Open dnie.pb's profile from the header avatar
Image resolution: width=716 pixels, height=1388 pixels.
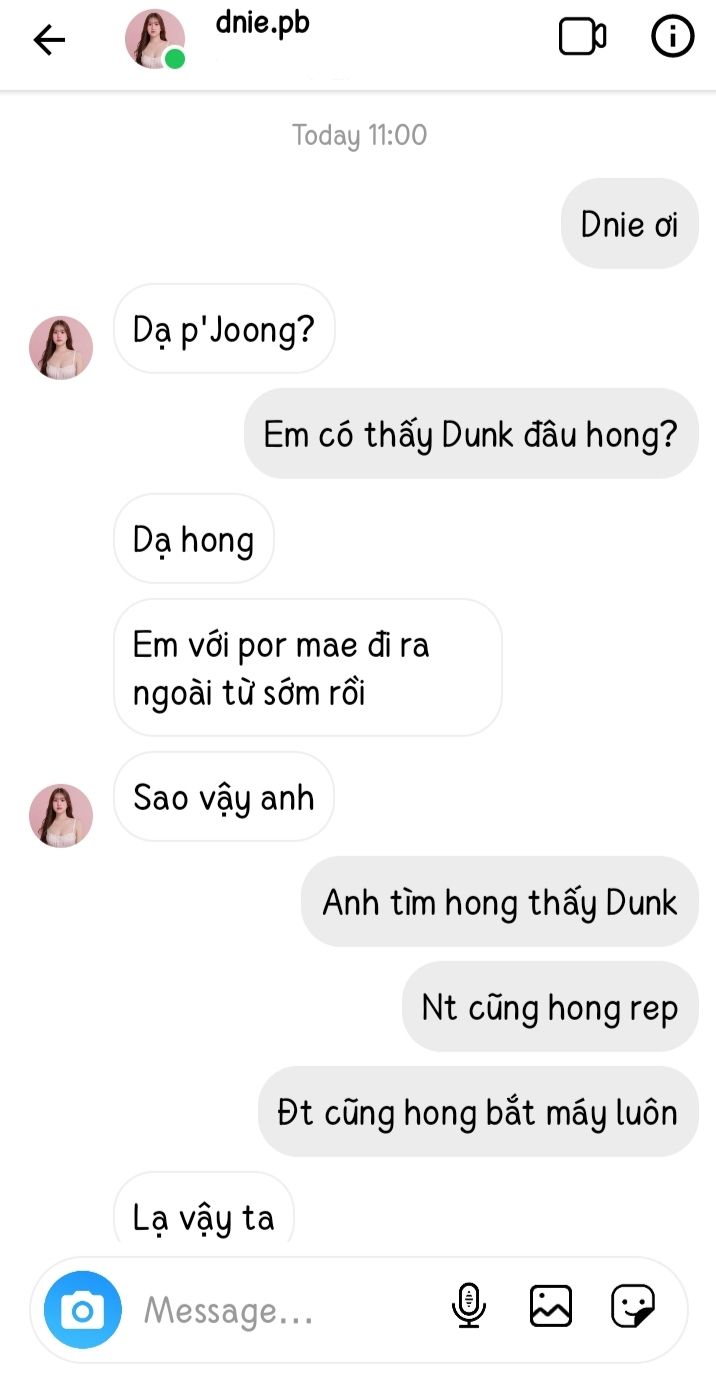click(x=155, y=40)
